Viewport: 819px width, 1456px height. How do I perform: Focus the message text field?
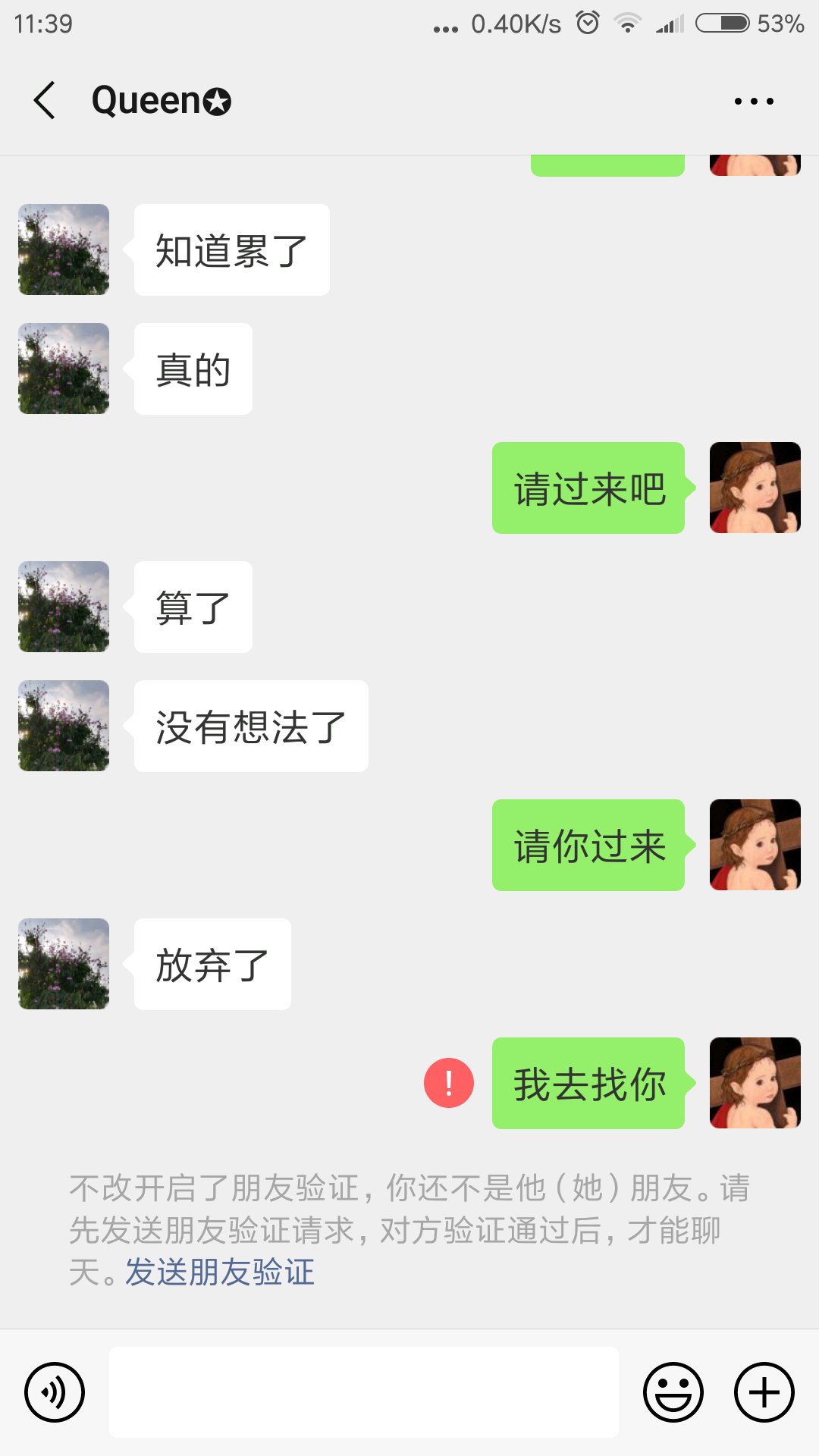coord(364,1392)
